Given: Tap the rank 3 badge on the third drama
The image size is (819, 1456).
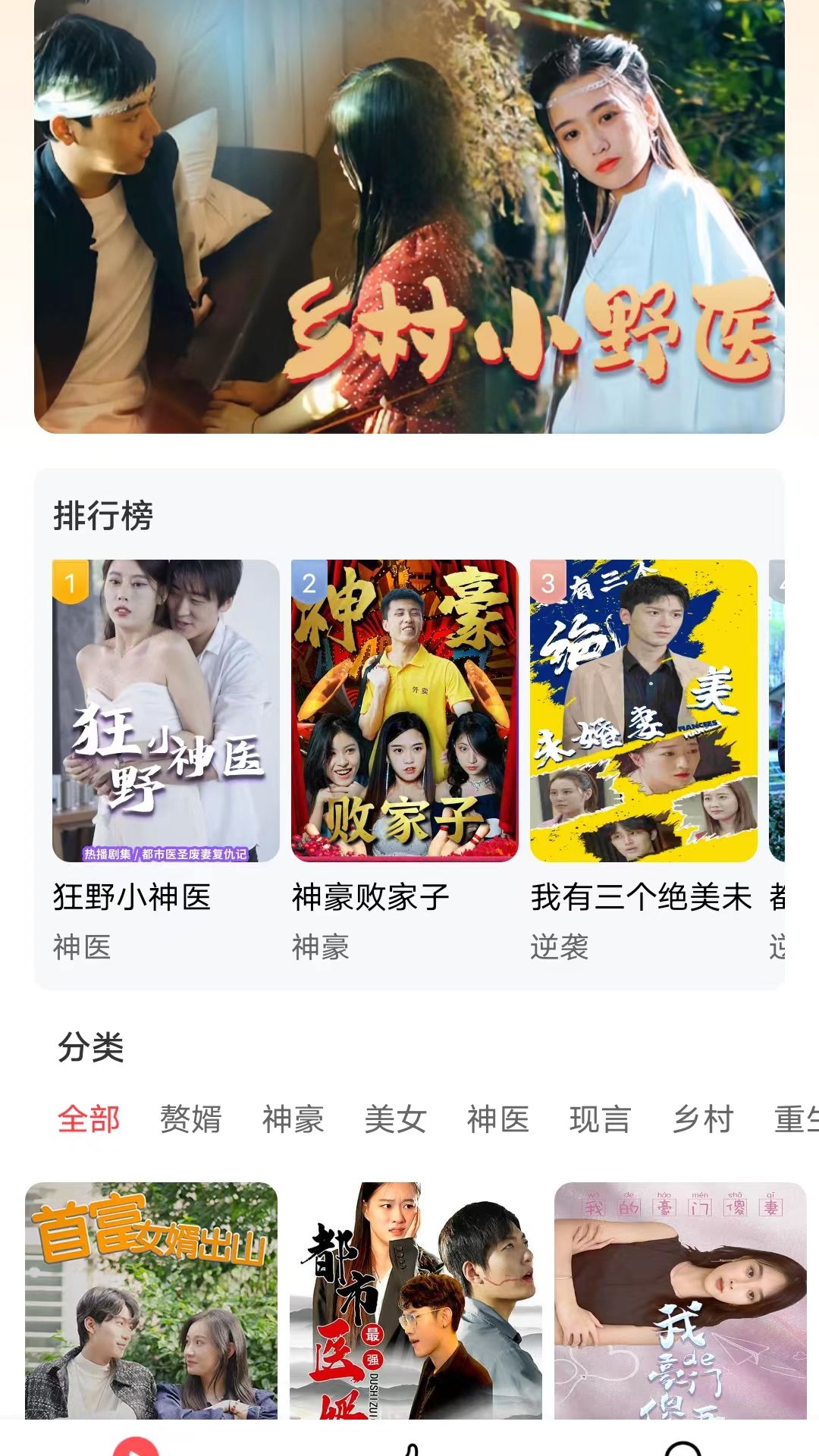Looking at the screenshot, I should 550,582.
